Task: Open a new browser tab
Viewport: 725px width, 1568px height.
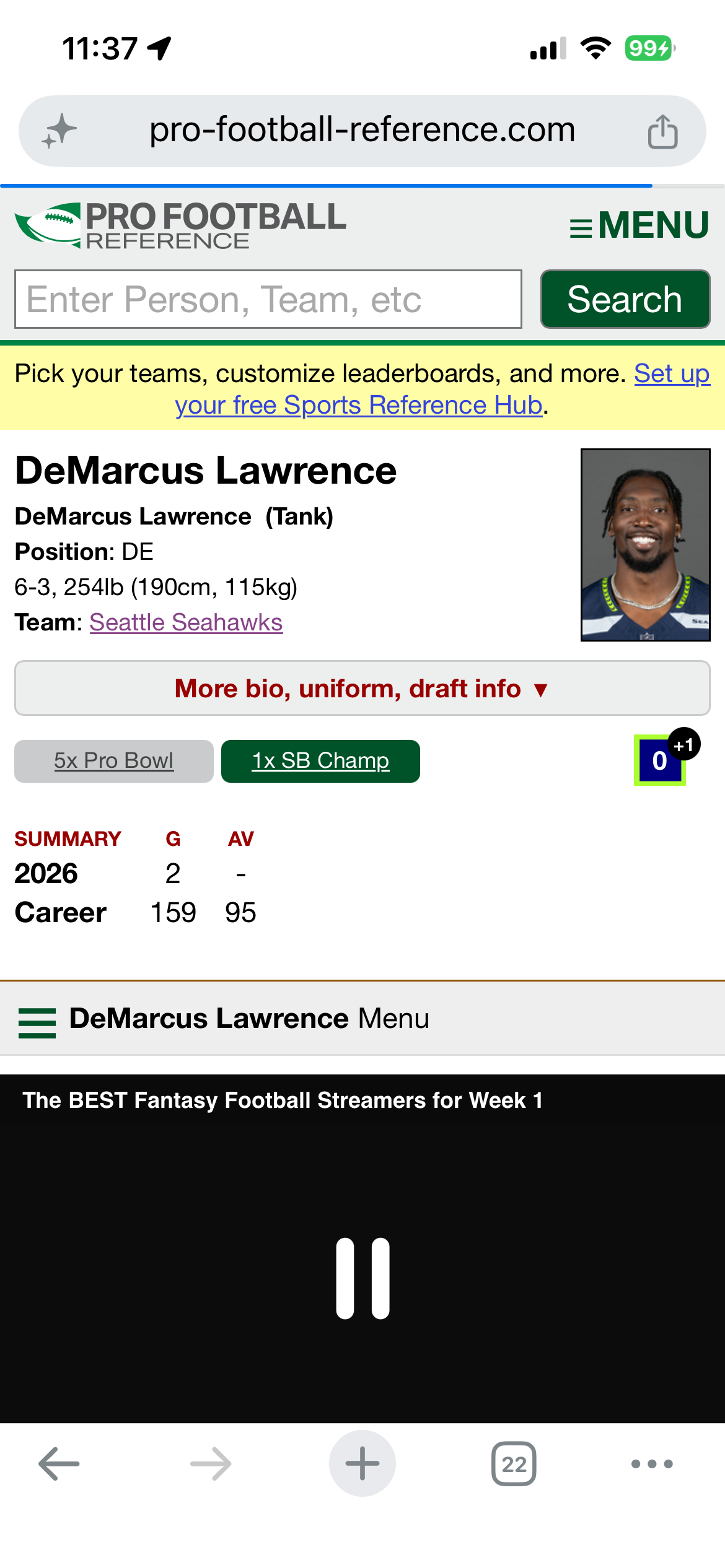Action: coord(362,1463)
